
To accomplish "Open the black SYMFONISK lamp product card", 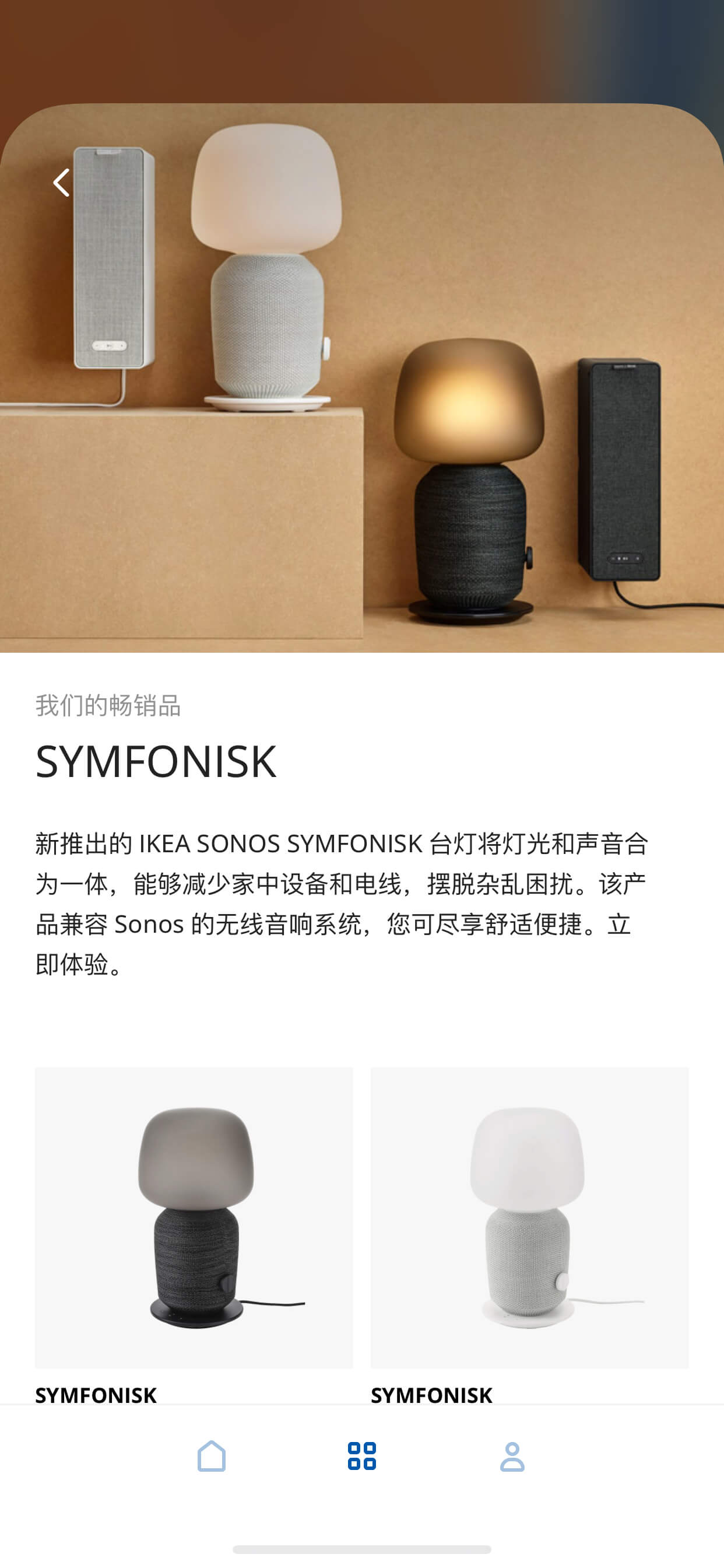I will [194, 1235].
